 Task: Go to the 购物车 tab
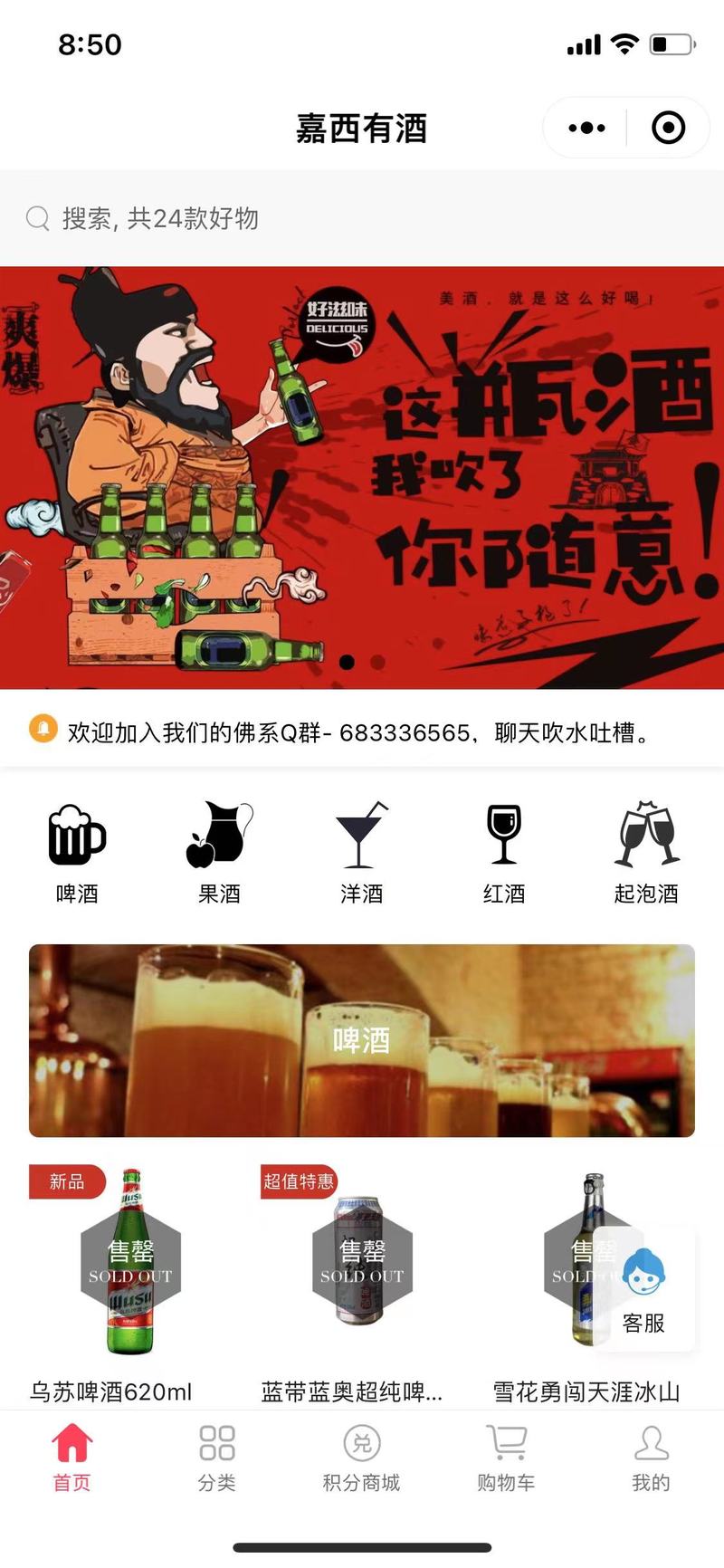(x=506, y=1458)
